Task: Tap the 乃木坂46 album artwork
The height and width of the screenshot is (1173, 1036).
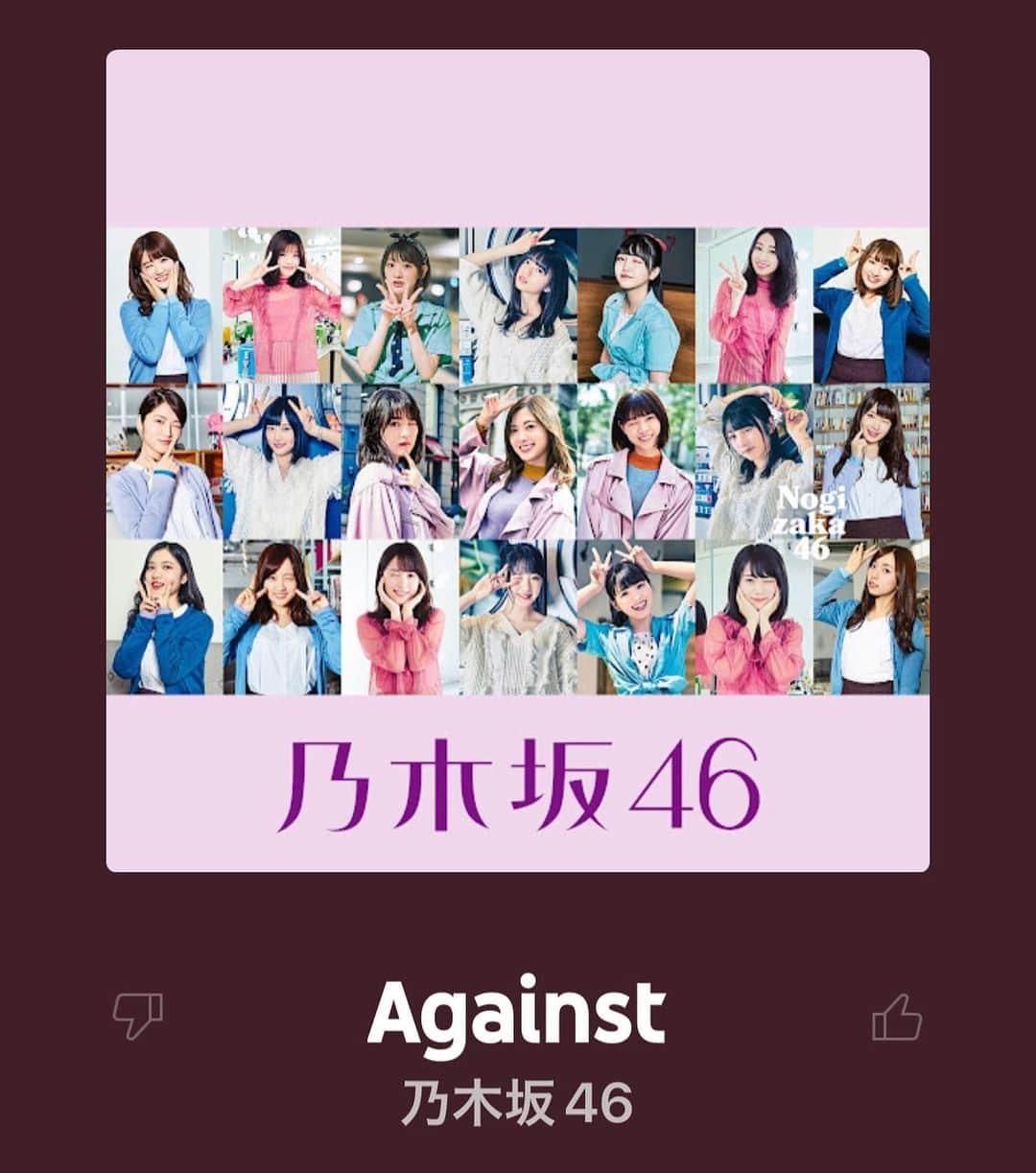Action: [517, 460]
